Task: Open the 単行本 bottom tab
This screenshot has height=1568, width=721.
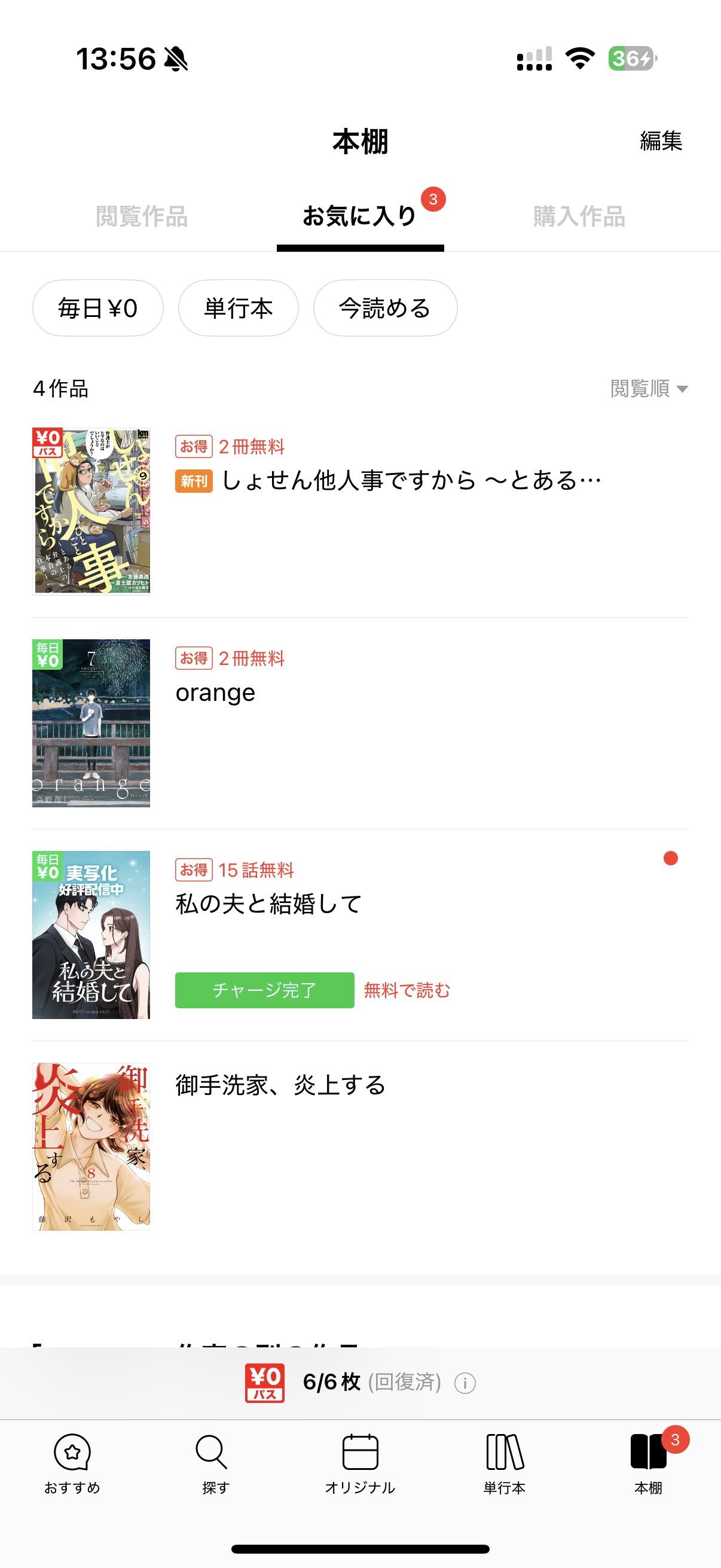Action: click(505, 1462)
